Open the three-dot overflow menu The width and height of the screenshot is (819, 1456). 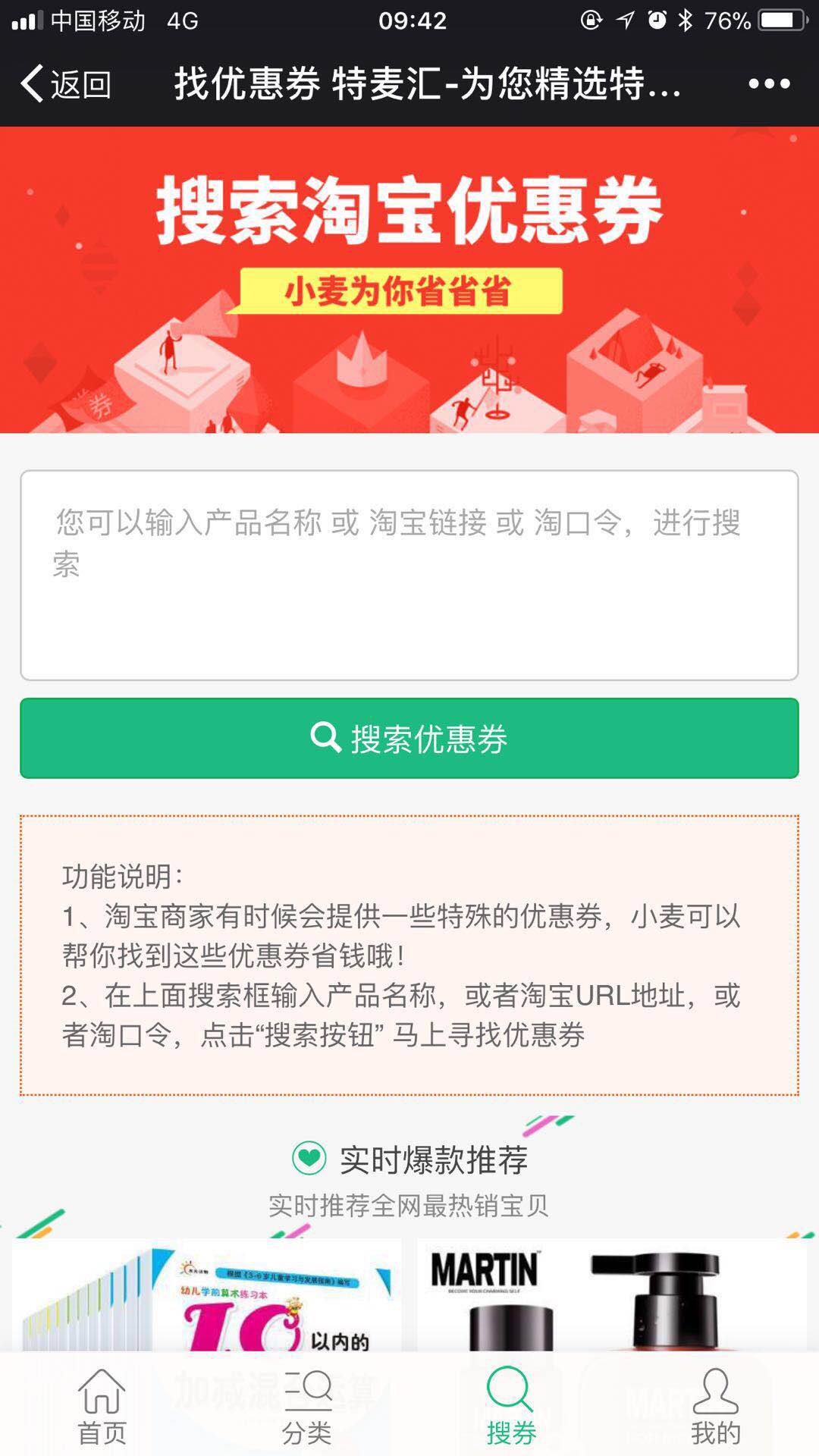769,83
